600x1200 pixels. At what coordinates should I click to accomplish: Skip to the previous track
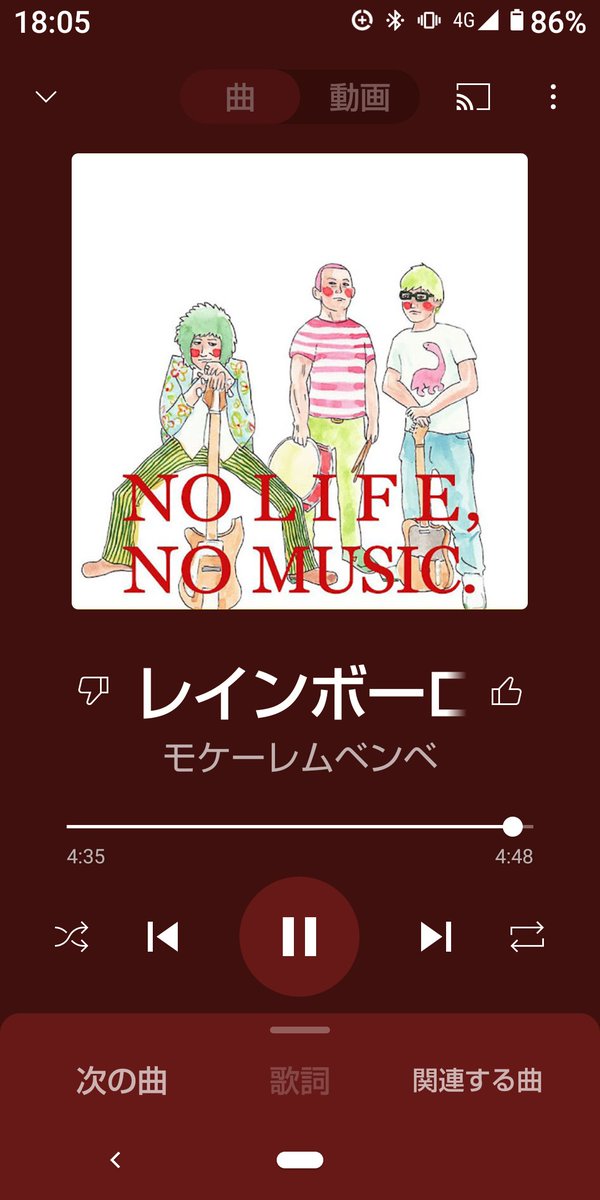(x=162, y=937)
